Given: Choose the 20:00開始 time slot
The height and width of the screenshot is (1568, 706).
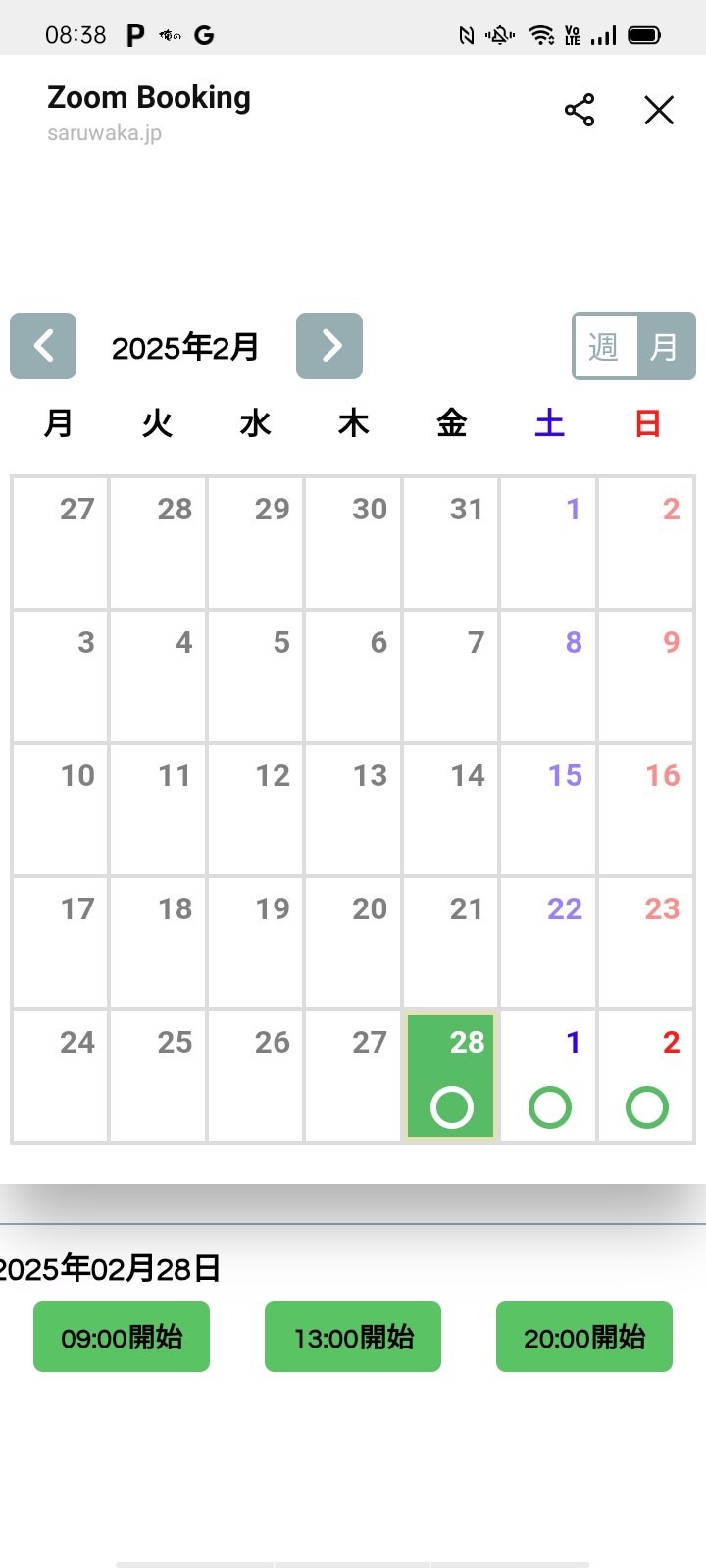Looking at the screenshot, I should (584, 1337).
